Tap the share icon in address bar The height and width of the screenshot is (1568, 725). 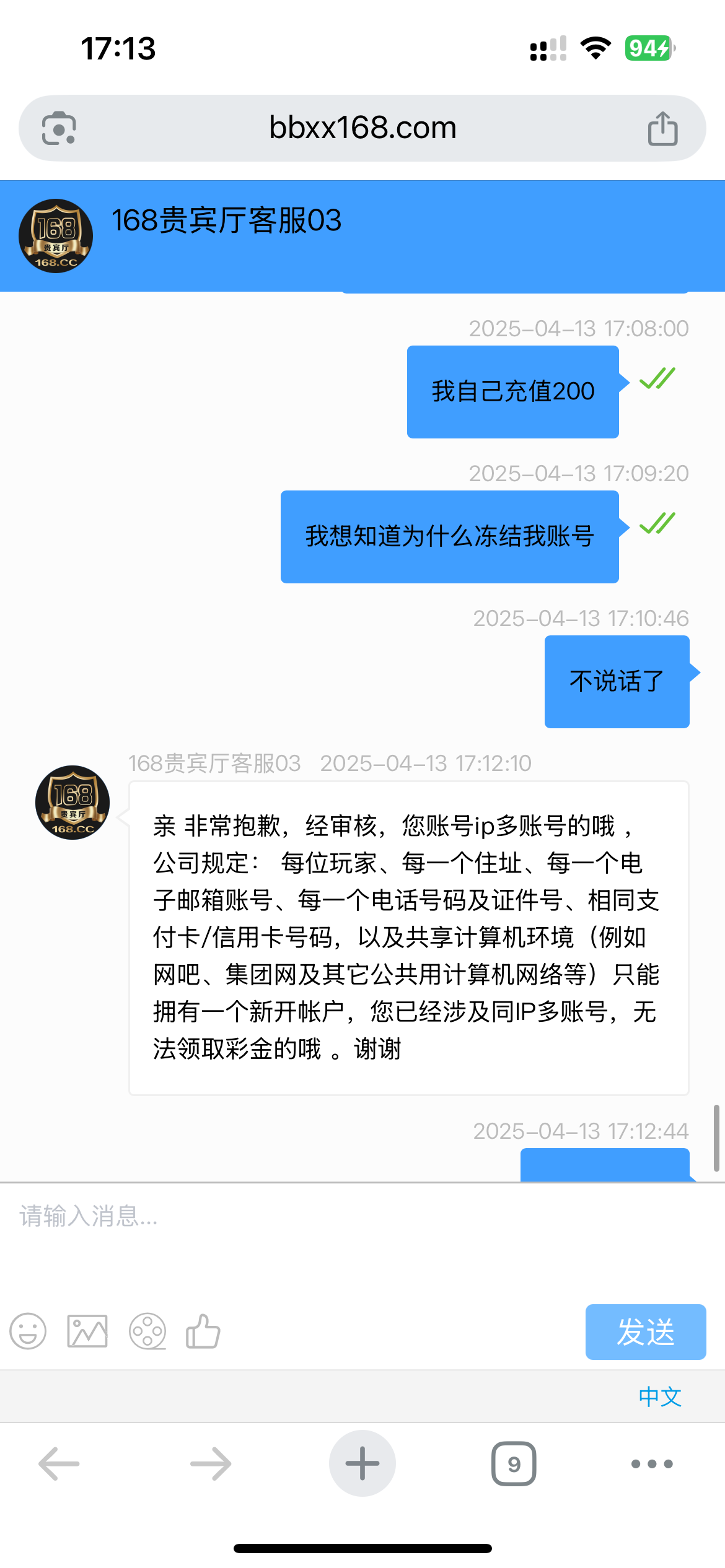pyautogui.click(x=662, y=128)
